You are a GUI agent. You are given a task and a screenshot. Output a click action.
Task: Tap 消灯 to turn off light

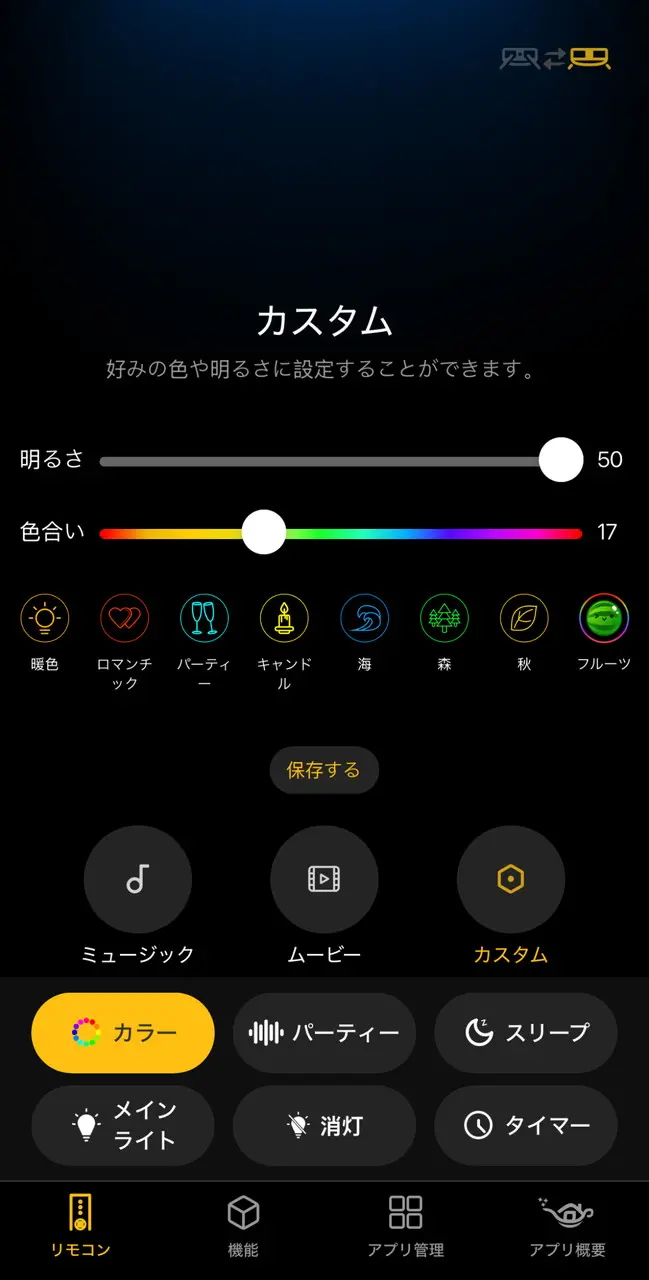(324, 1125)
